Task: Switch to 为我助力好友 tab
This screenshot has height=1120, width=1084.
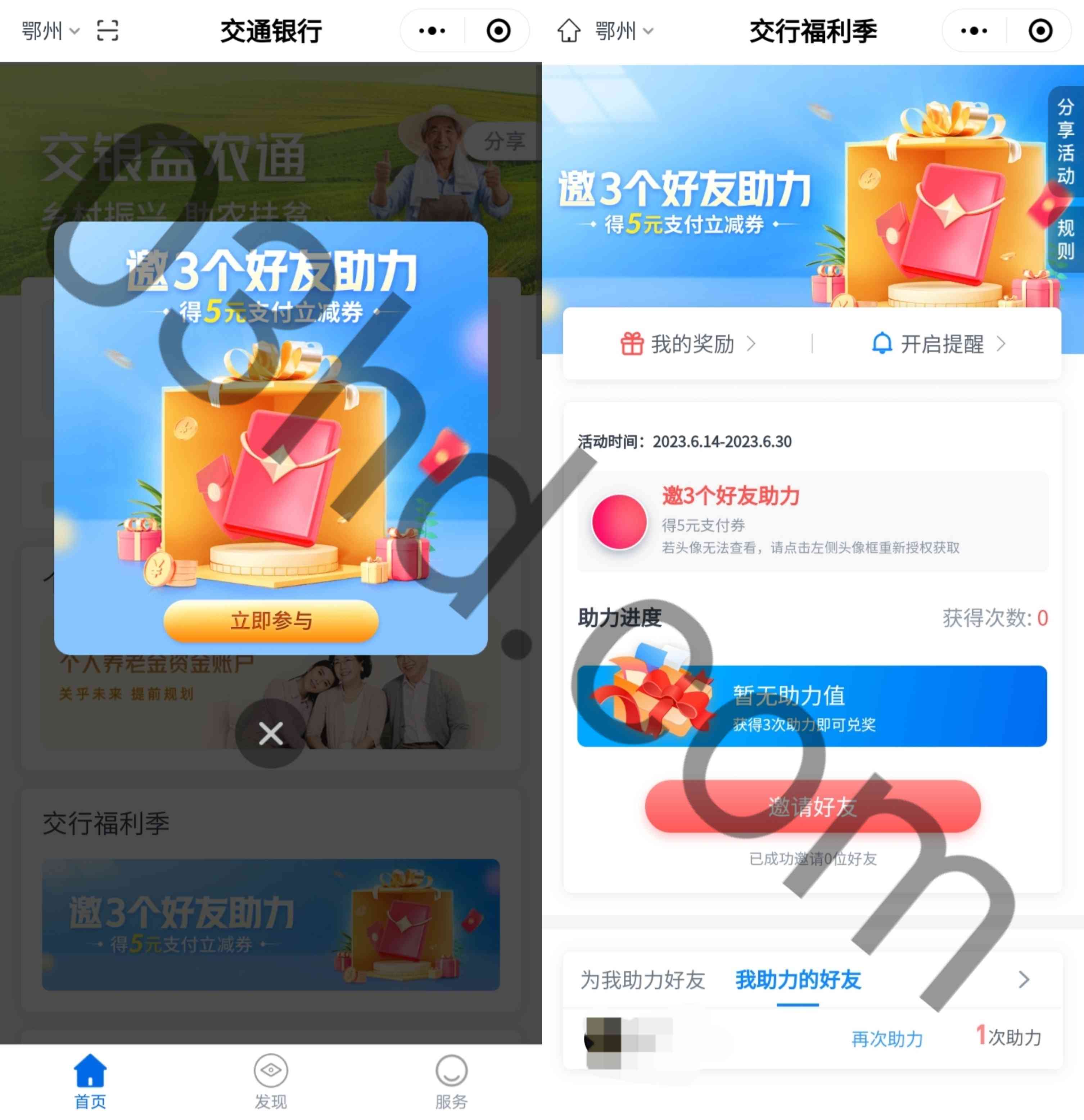Action: pyautogui.click(x=643, y=979)
